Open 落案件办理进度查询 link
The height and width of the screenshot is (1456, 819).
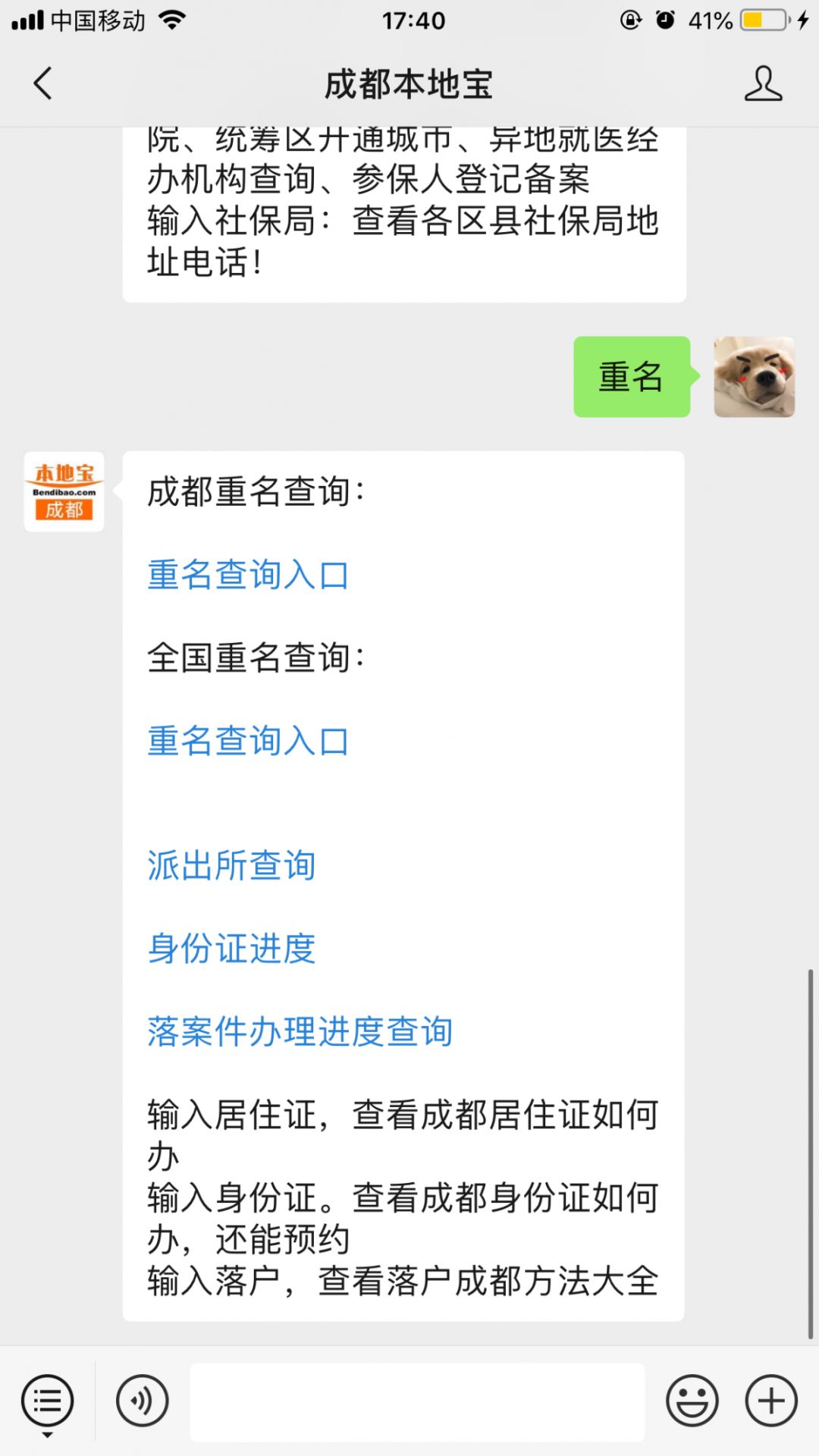click(300, 1031)
